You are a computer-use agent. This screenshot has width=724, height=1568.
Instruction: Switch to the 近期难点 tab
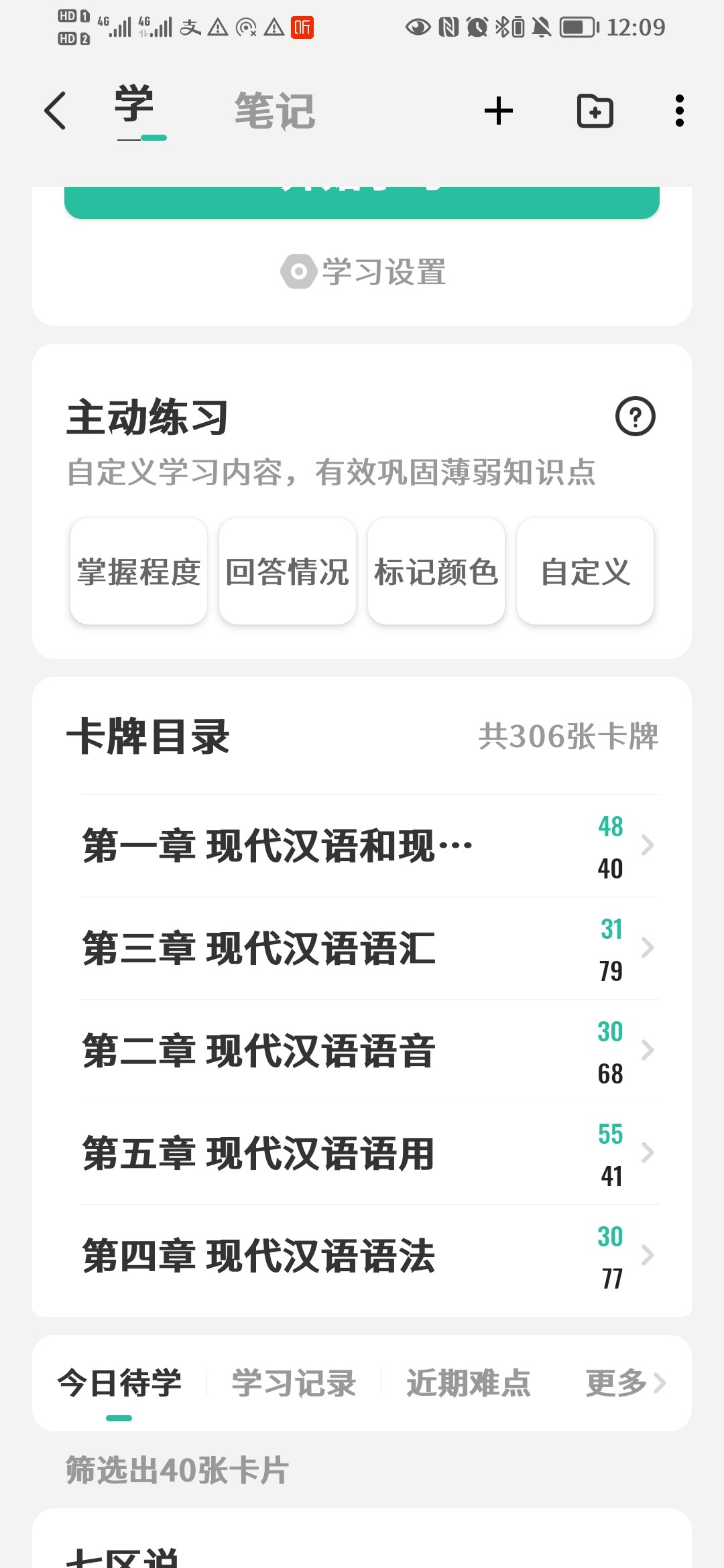468,1383
